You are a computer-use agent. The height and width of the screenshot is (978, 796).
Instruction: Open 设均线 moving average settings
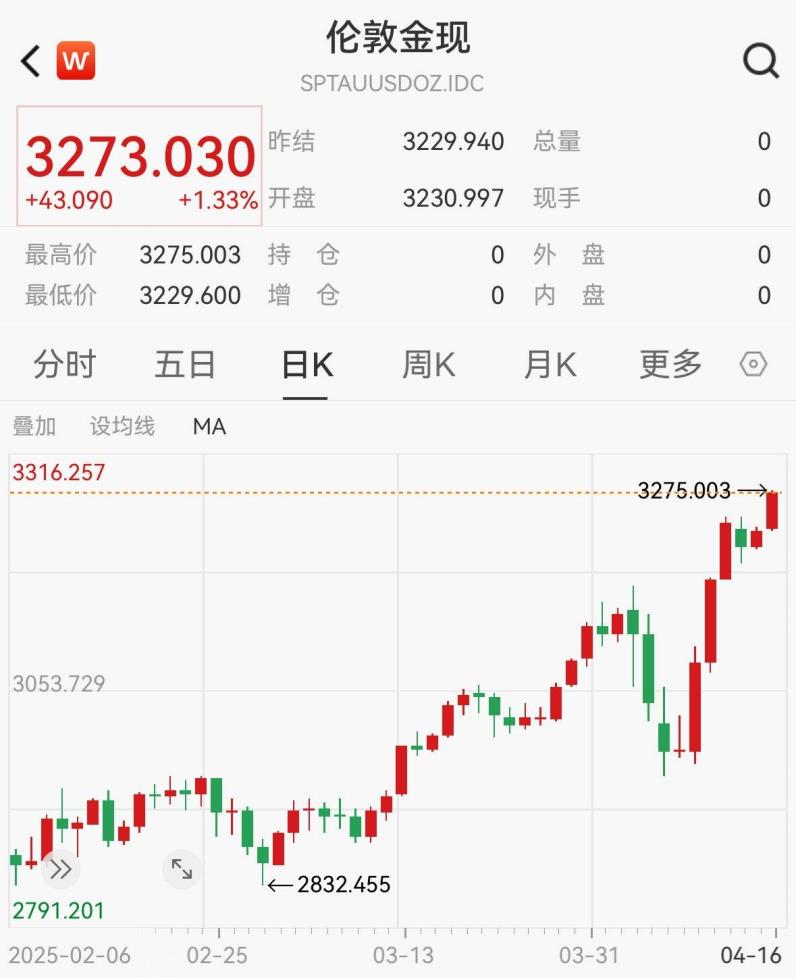click(122, 427)
